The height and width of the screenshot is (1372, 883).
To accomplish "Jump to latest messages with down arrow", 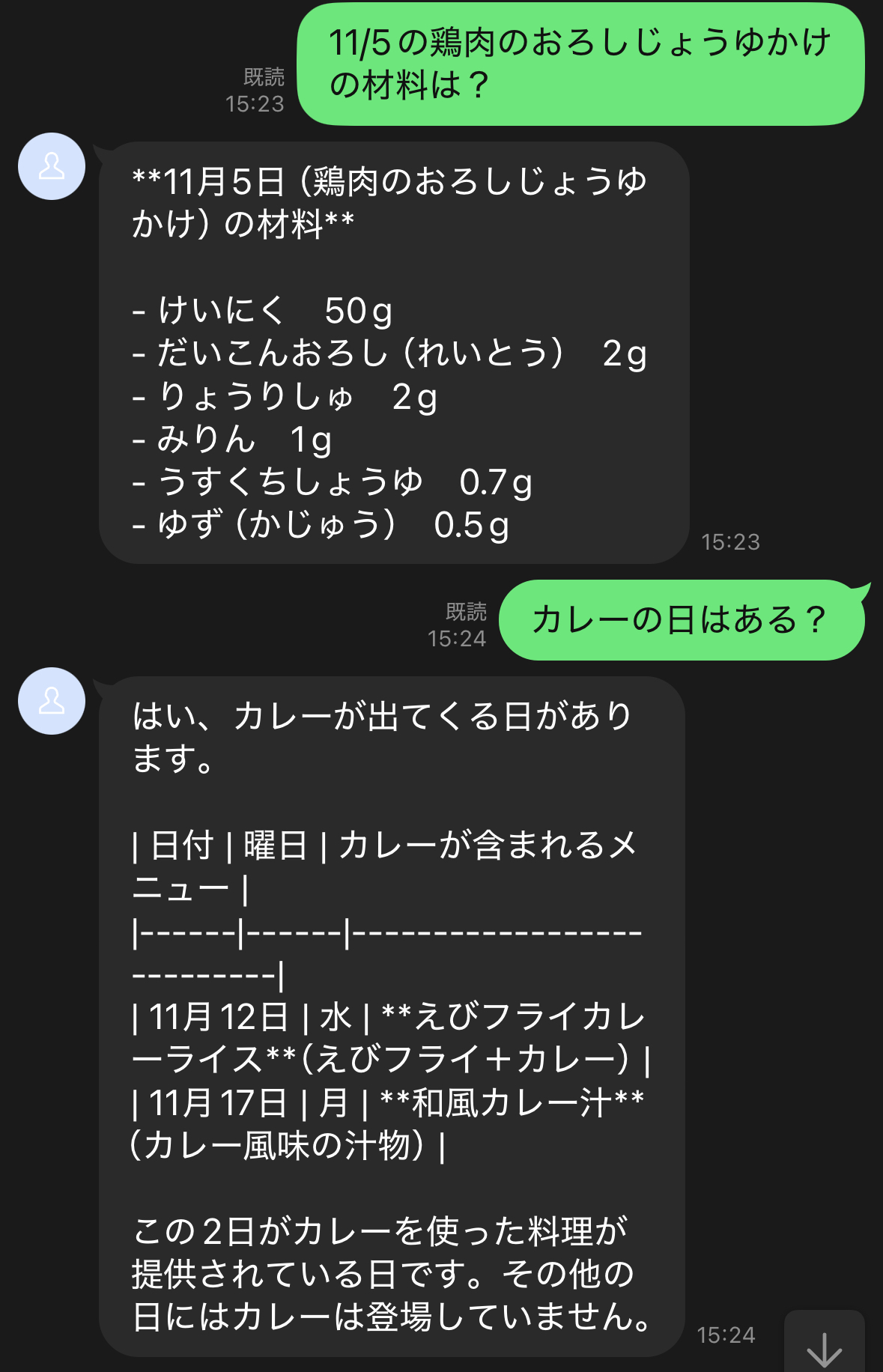I will pos(824,1346).
